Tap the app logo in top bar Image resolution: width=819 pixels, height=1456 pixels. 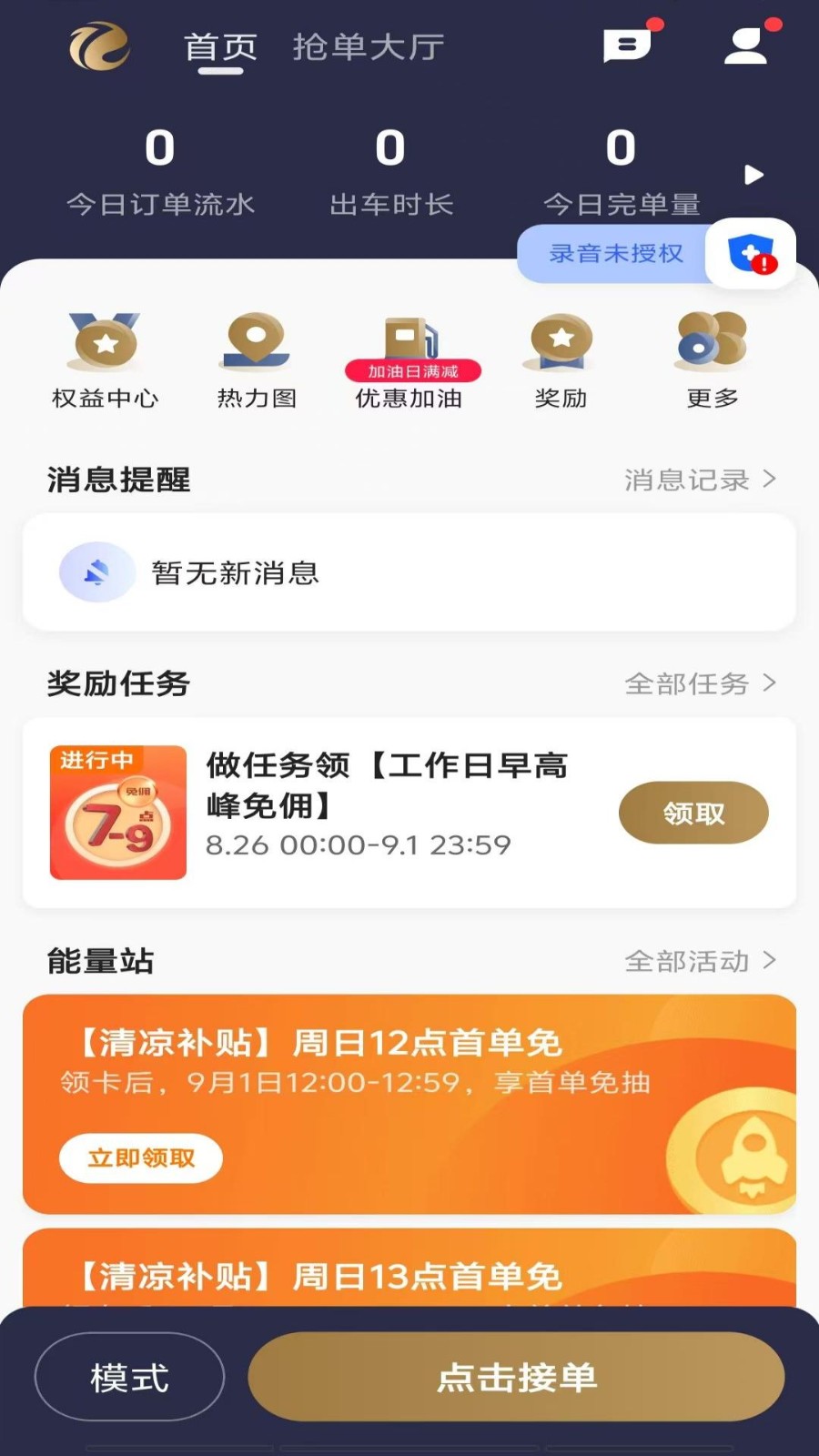coord(100,45)
